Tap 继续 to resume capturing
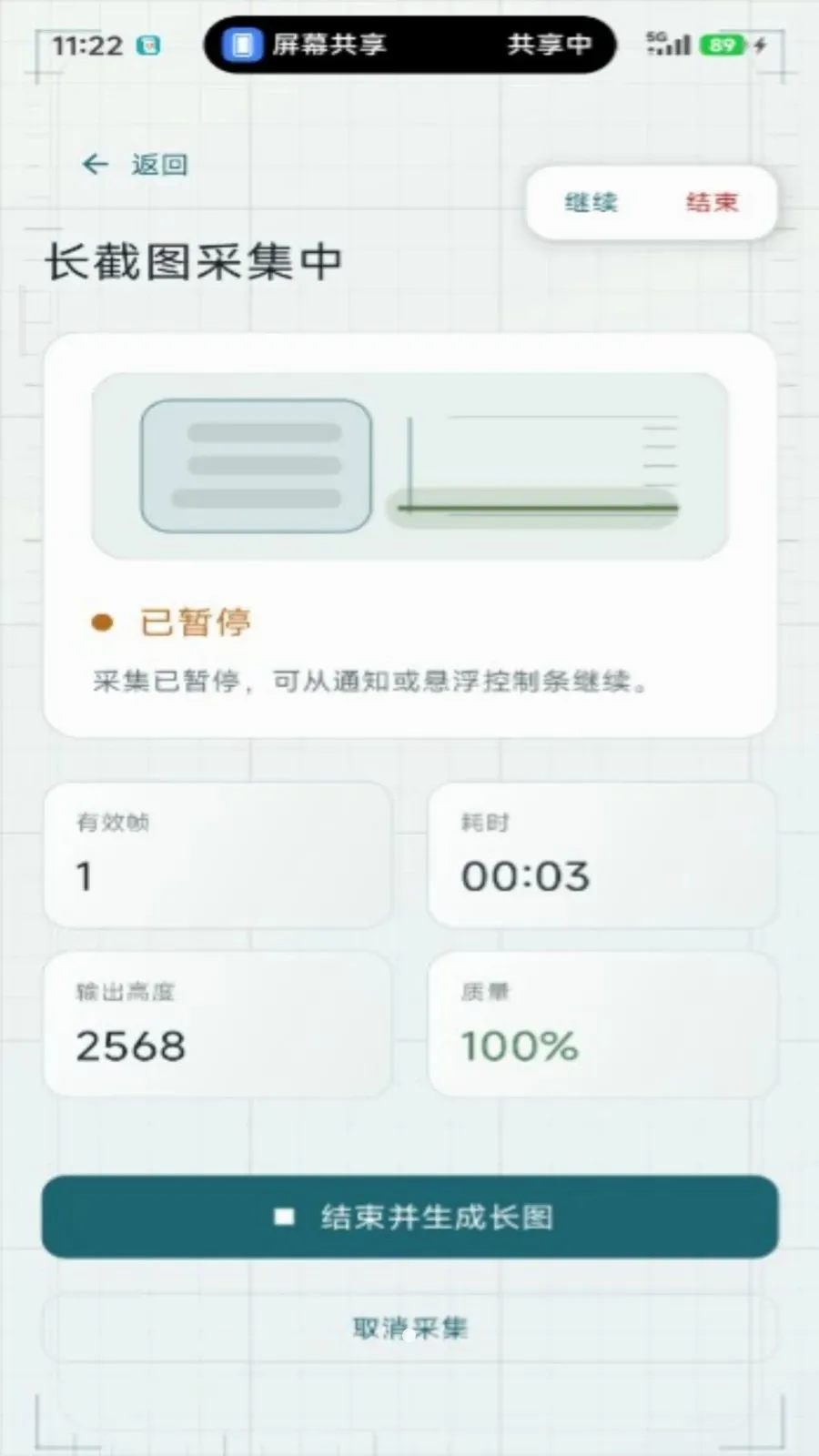819x1456 pixels. (x=591, y=202)
